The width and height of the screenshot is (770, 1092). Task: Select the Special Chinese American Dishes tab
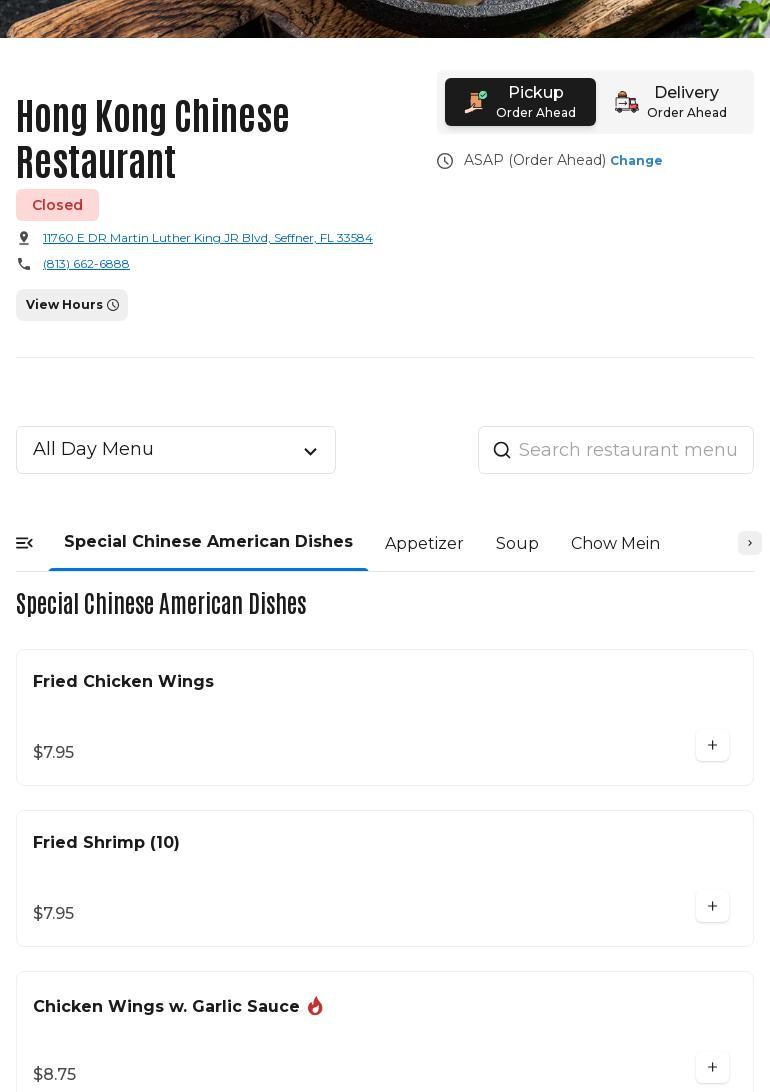coord(208,542)
